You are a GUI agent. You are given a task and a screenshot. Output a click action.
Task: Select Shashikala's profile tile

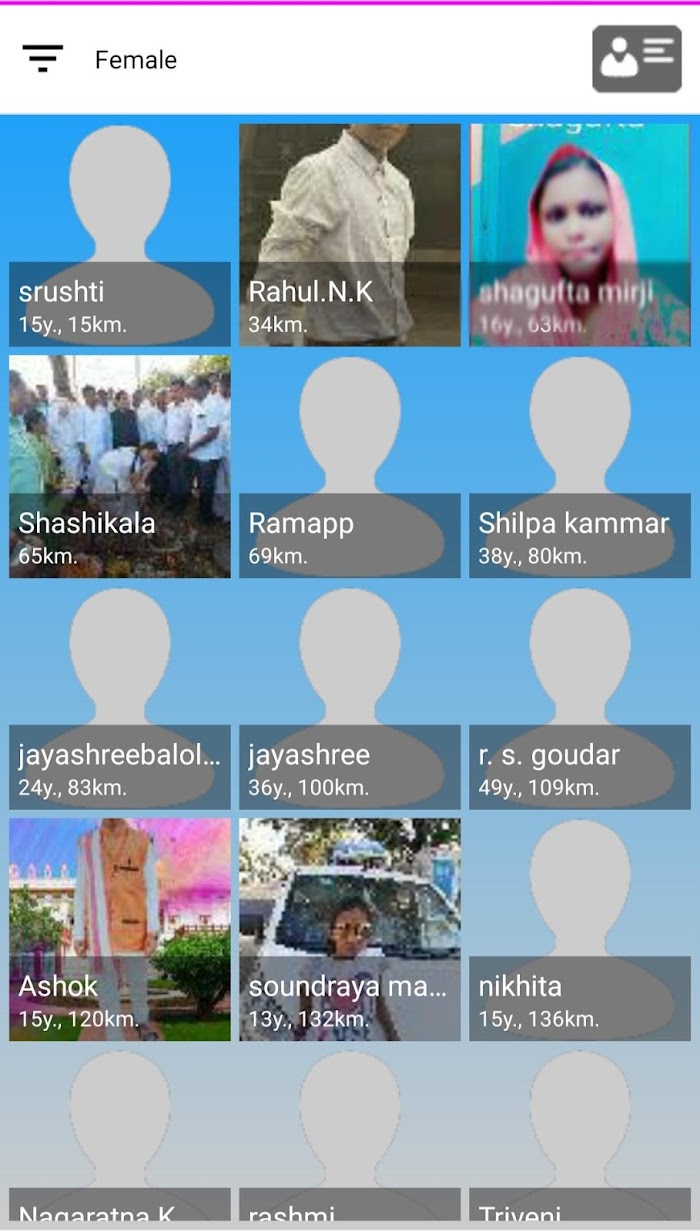point(120,467)
